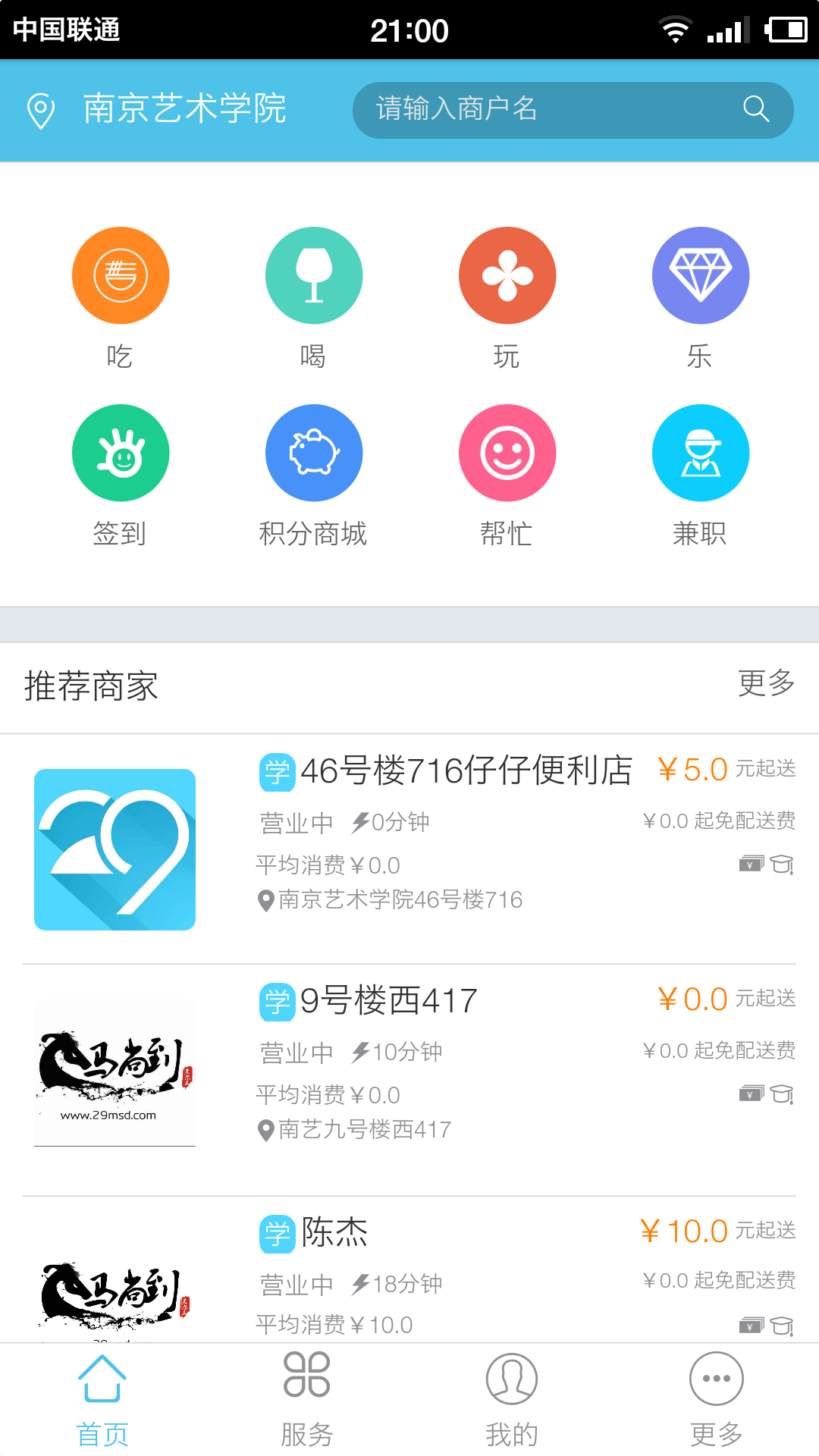Switch to the 服务 tab
The image size is (819, 1456).
tap(307, 1400)
